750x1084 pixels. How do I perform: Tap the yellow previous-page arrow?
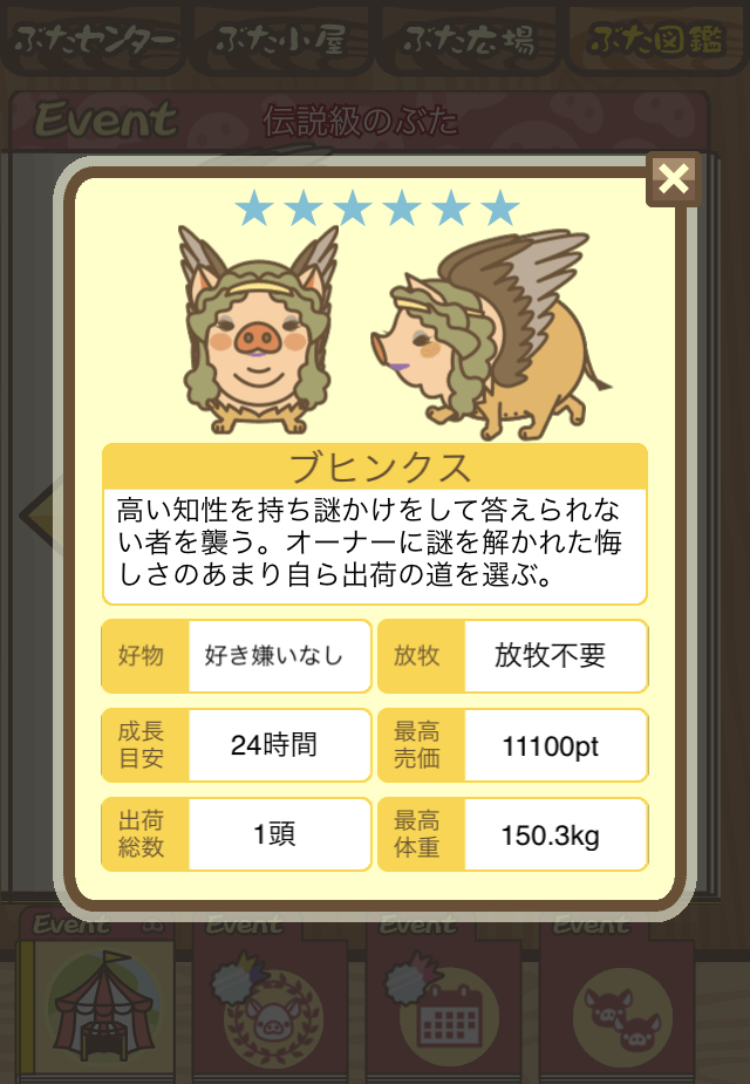(36, 515)
